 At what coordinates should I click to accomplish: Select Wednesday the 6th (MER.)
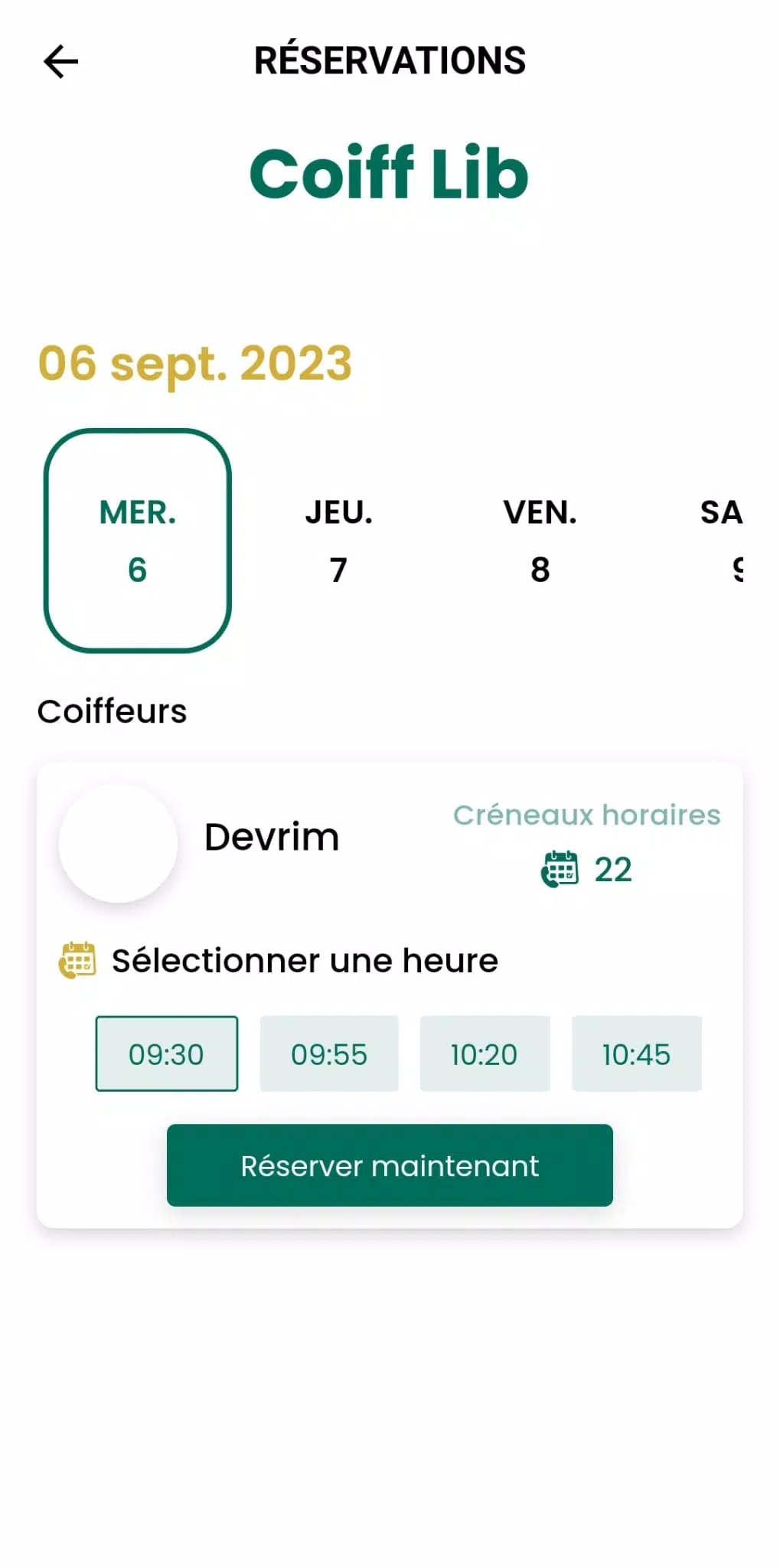coord(138,541)
